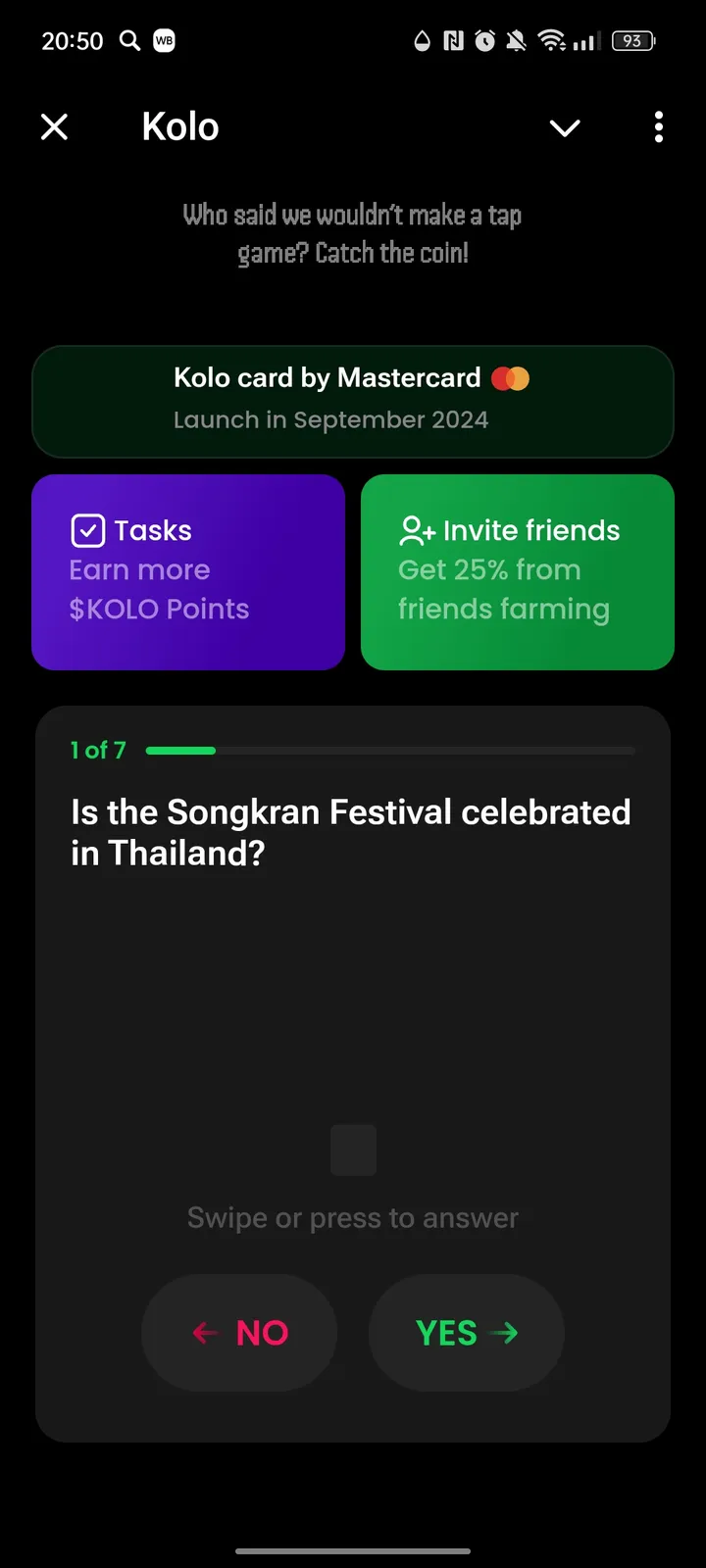
Task: Tap the Wi-Fi status icon
Action: pyautogui.click(x=550, y=40)
